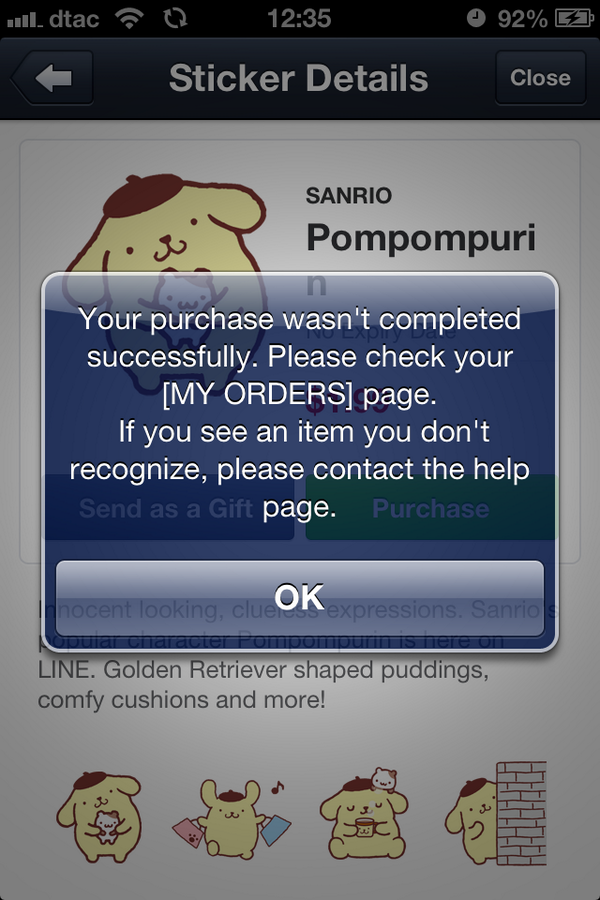Go back using the arrow button
Image resolution: width=600 pixels, height=900 pixels.
point(51,78)
